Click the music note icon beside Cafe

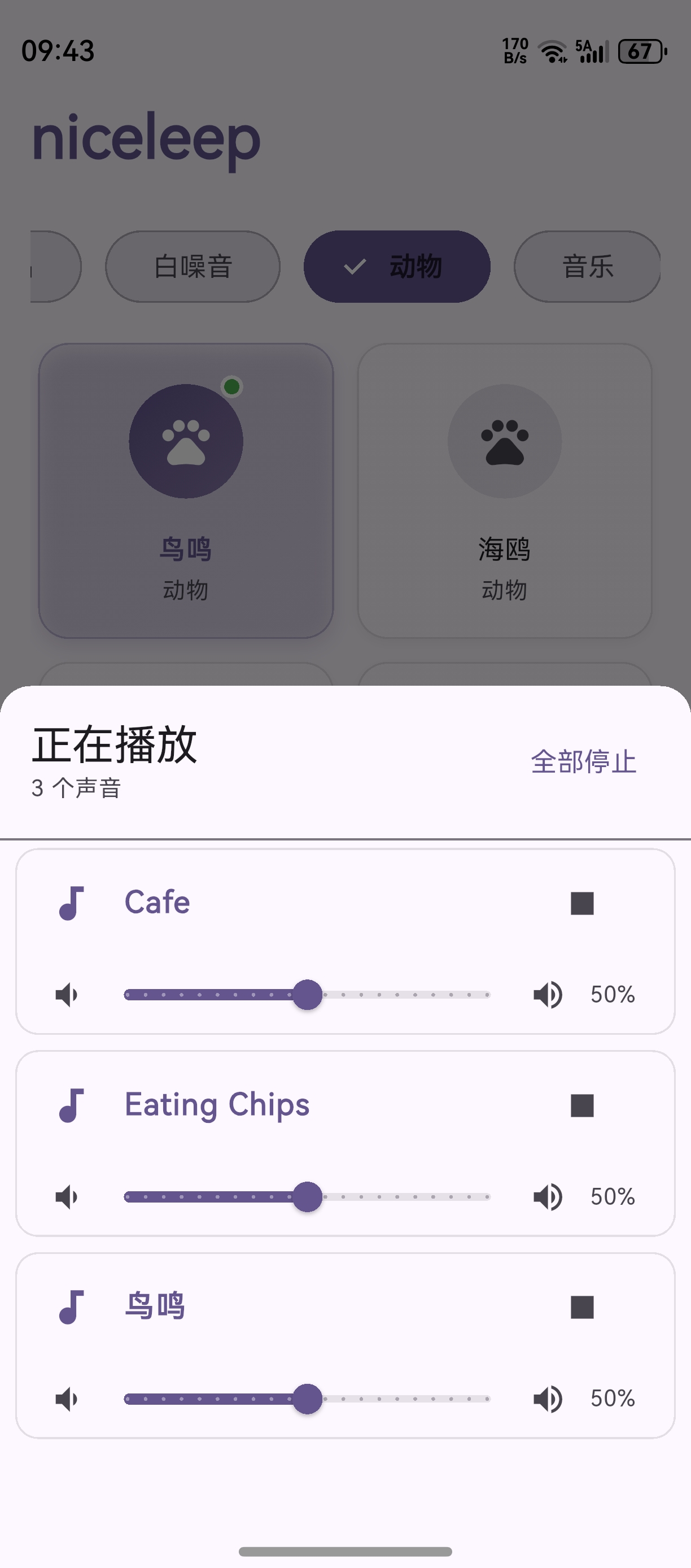tap(71, 903)
